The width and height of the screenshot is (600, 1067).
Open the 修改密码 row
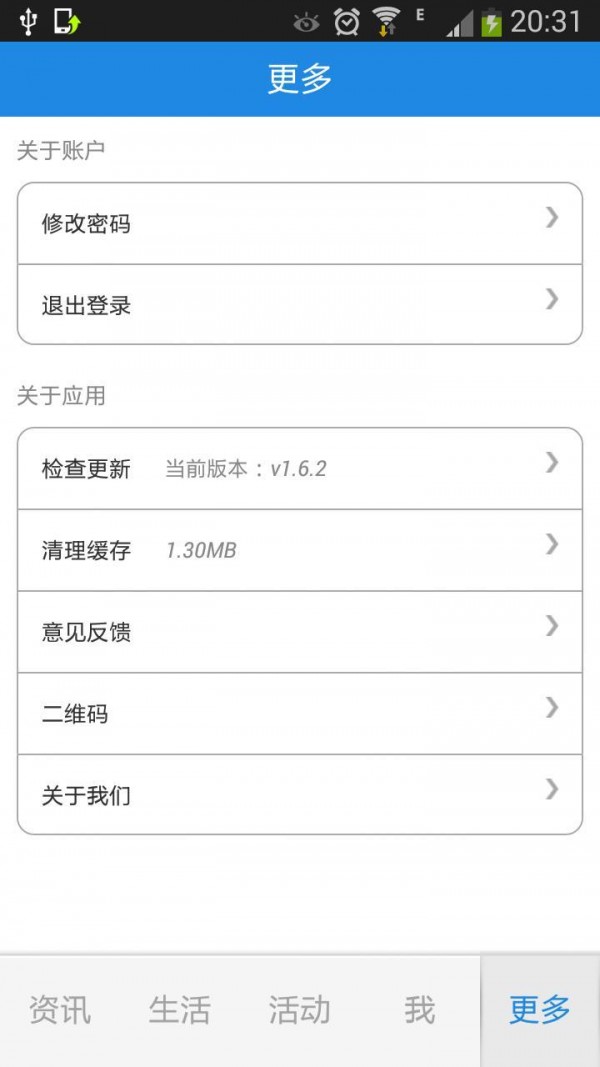(x=300, y=223)
